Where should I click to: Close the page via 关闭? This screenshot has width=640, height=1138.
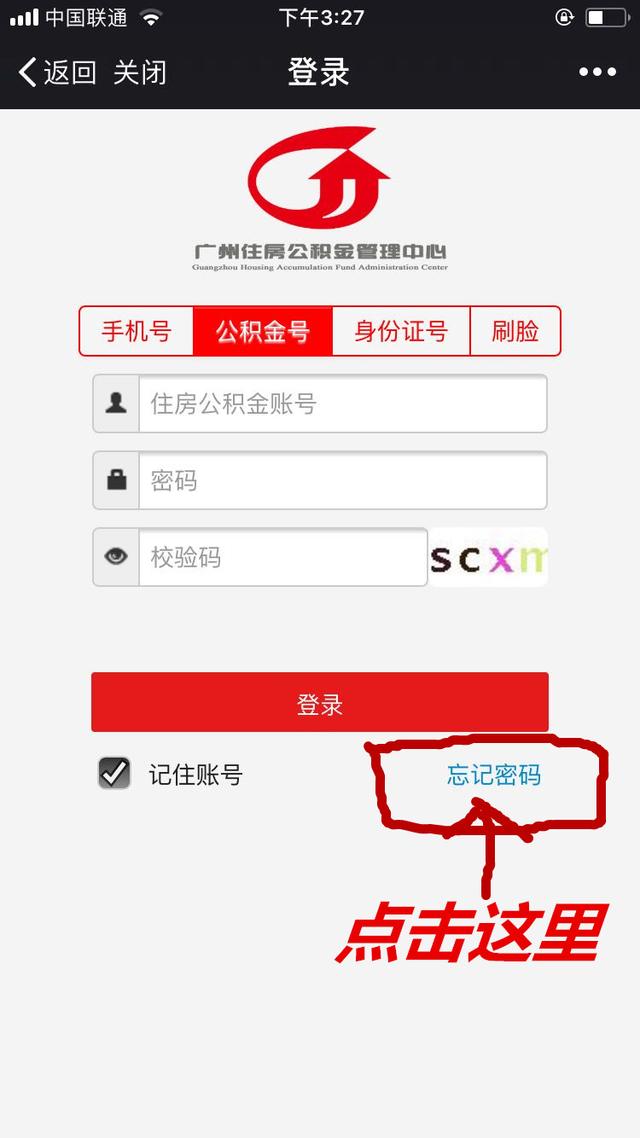coord(139,72)
